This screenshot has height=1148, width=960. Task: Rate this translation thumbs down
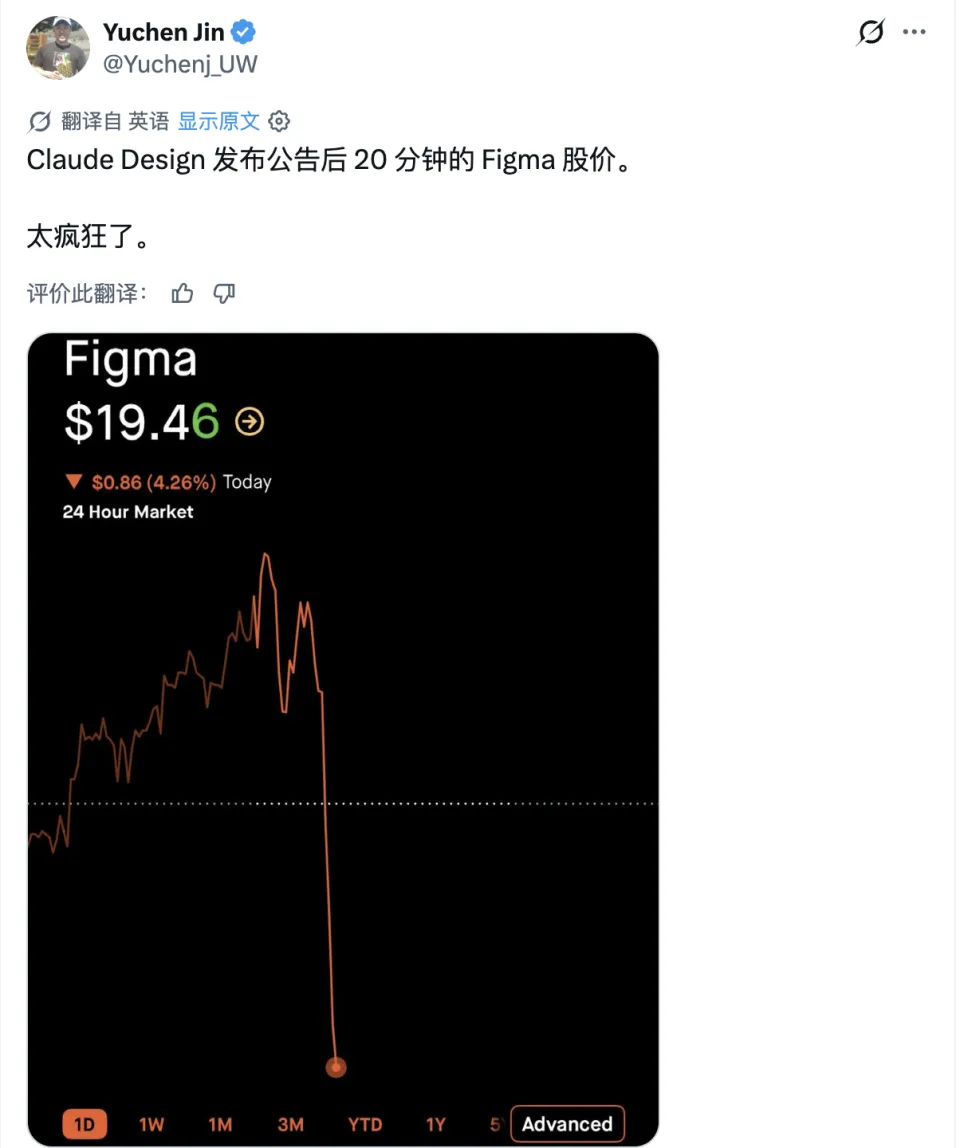pyautogui.click(x=225, y=293)
